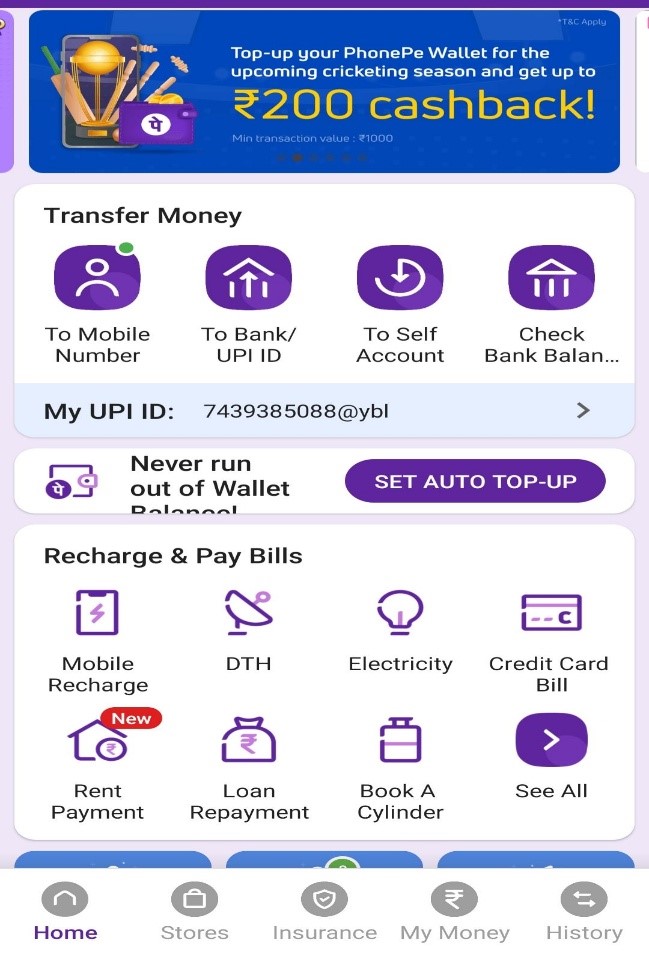View the History tab
The width and height of the screenshot is (649, 953).
[x=584, y=912]
